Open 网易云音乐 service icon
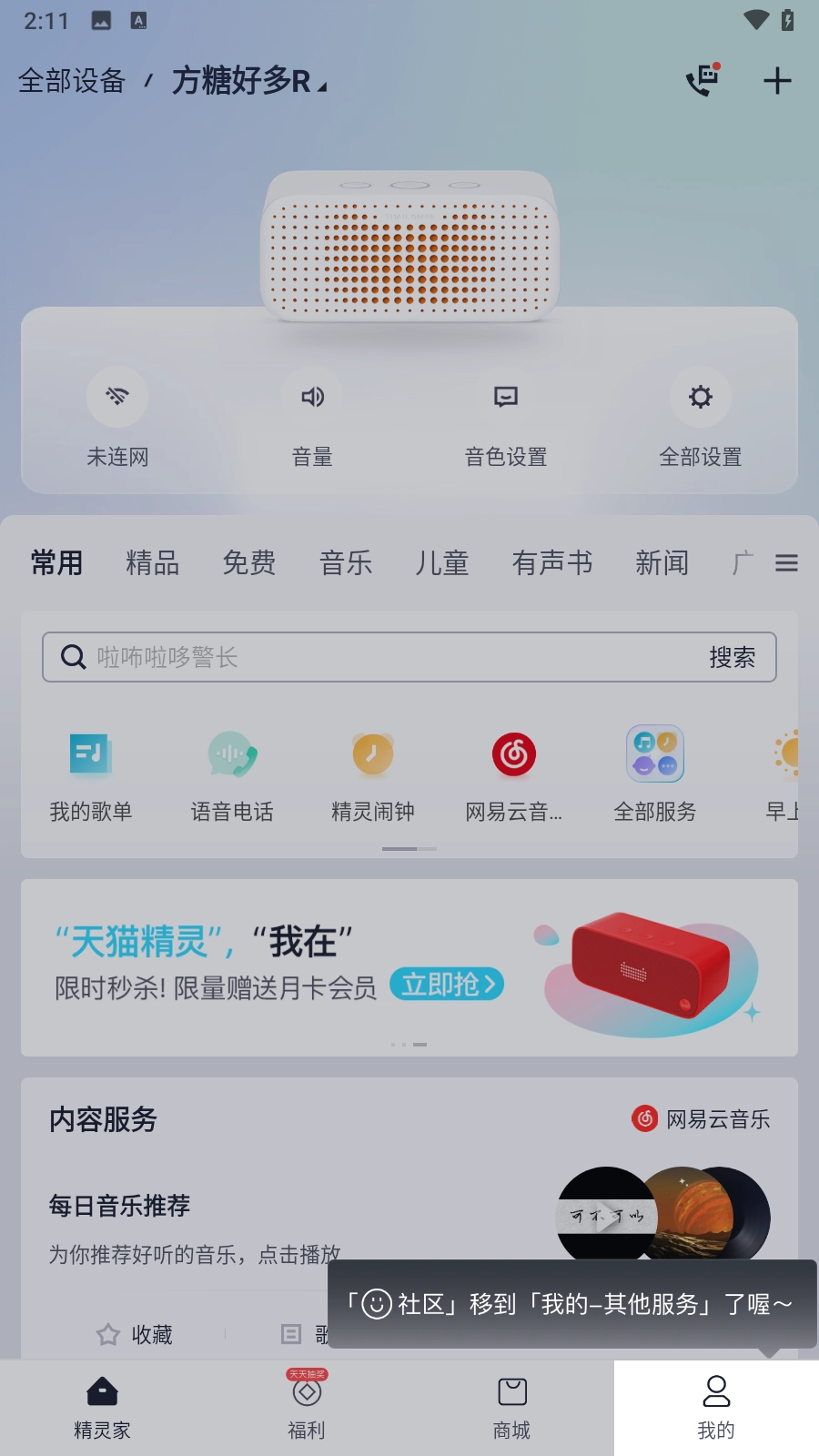The width and height of the screenshot is (819, 1456). coord(514,755)
